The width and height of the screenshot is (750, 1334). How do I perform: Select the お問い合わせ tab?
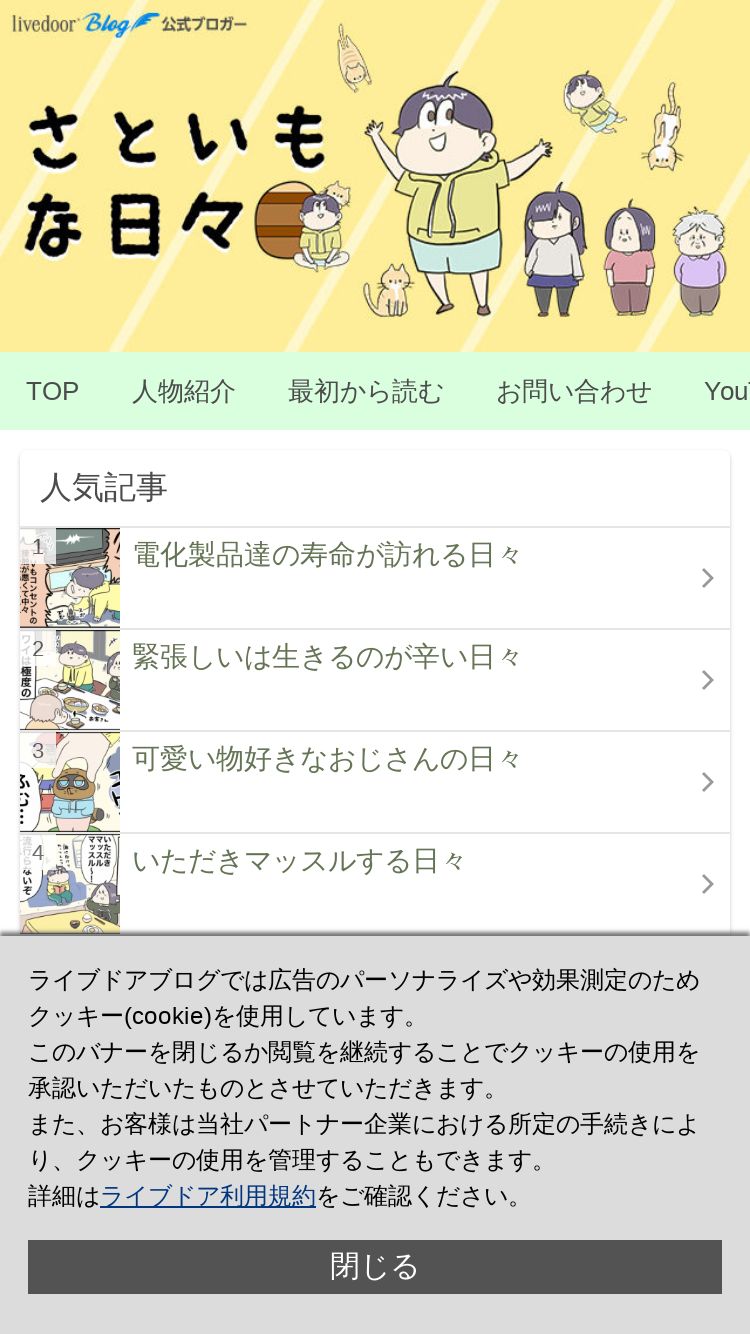coord(573,391)
